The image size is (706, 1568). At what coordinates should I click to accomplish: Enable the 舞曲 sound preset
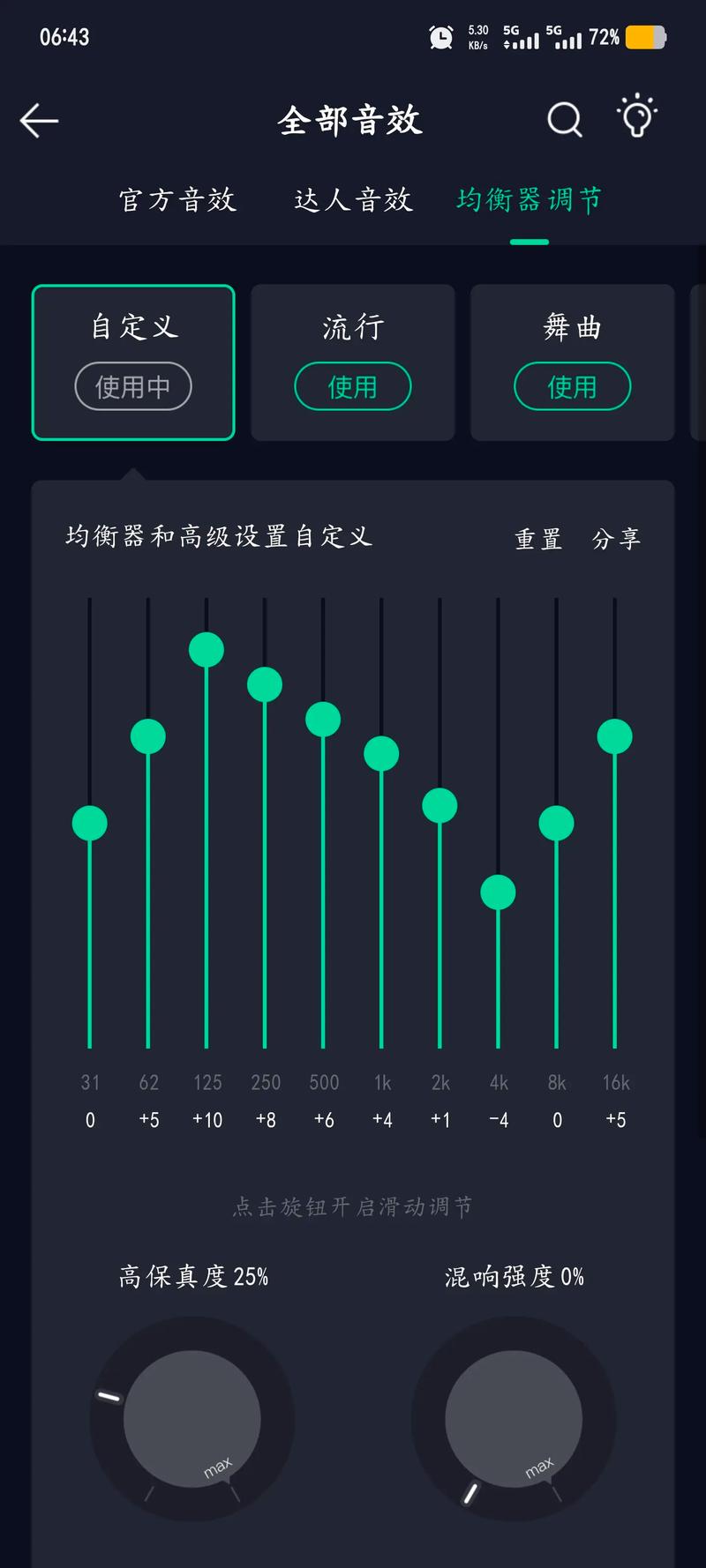click(x=572, y=386)
